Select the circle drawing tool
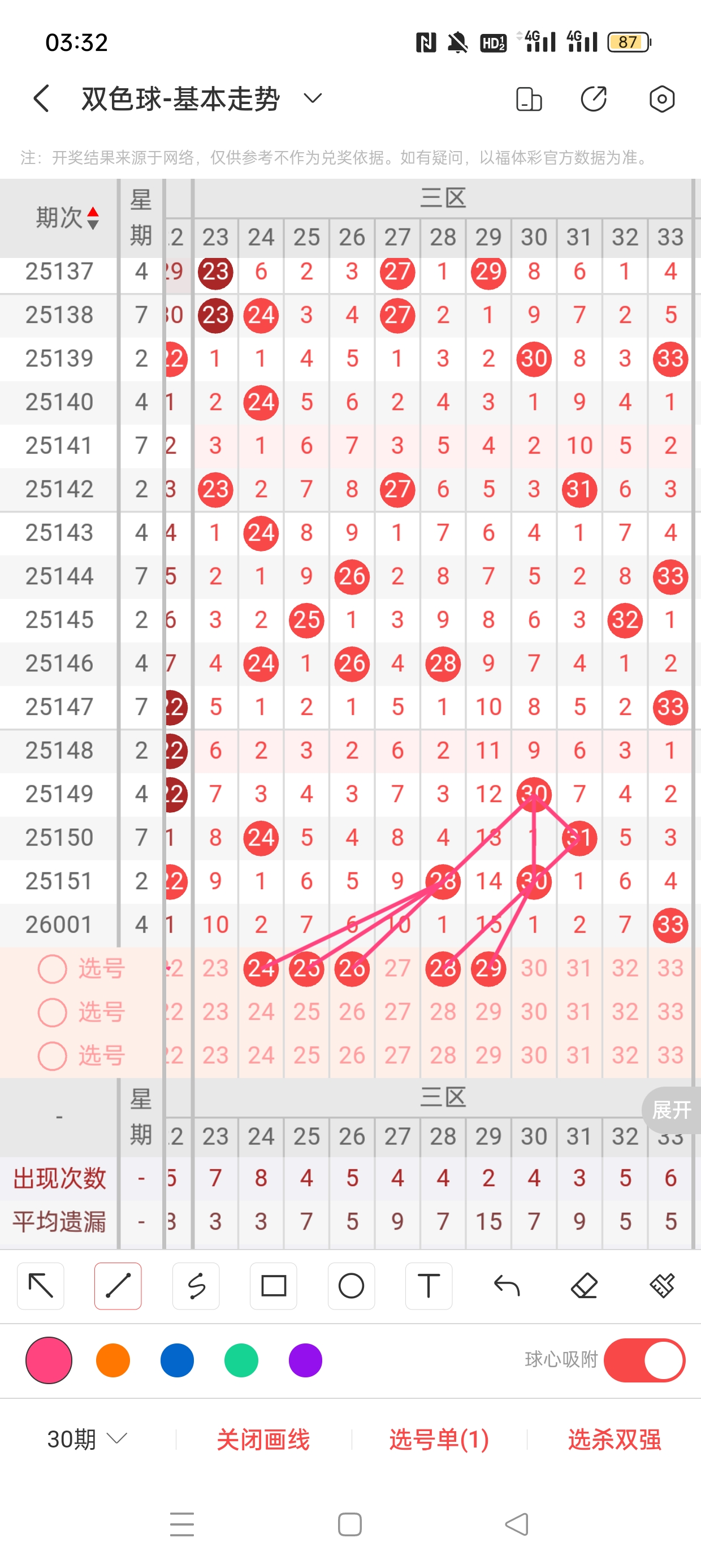The image size is (701, 1568). tap(351, 1286)
